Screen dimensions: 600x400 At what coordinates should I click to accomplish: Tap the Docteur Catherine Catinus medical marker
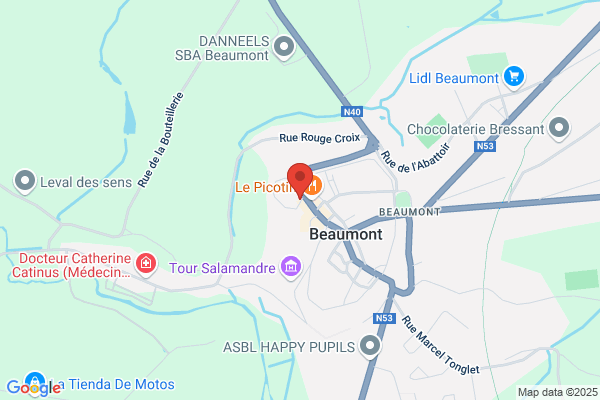click(x=146, y=264)
